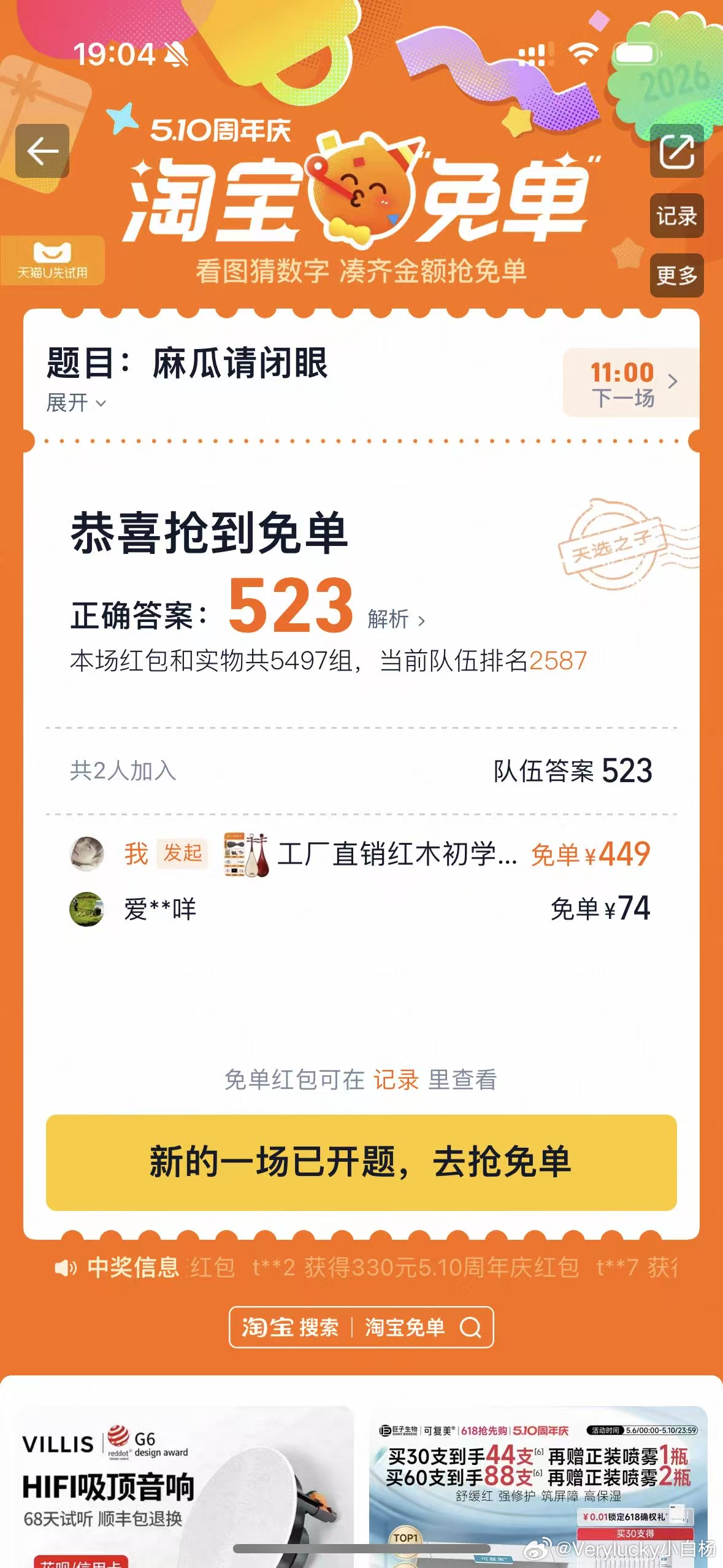
Task: View the answer 解析 explanation
Action: pos(396,619)
